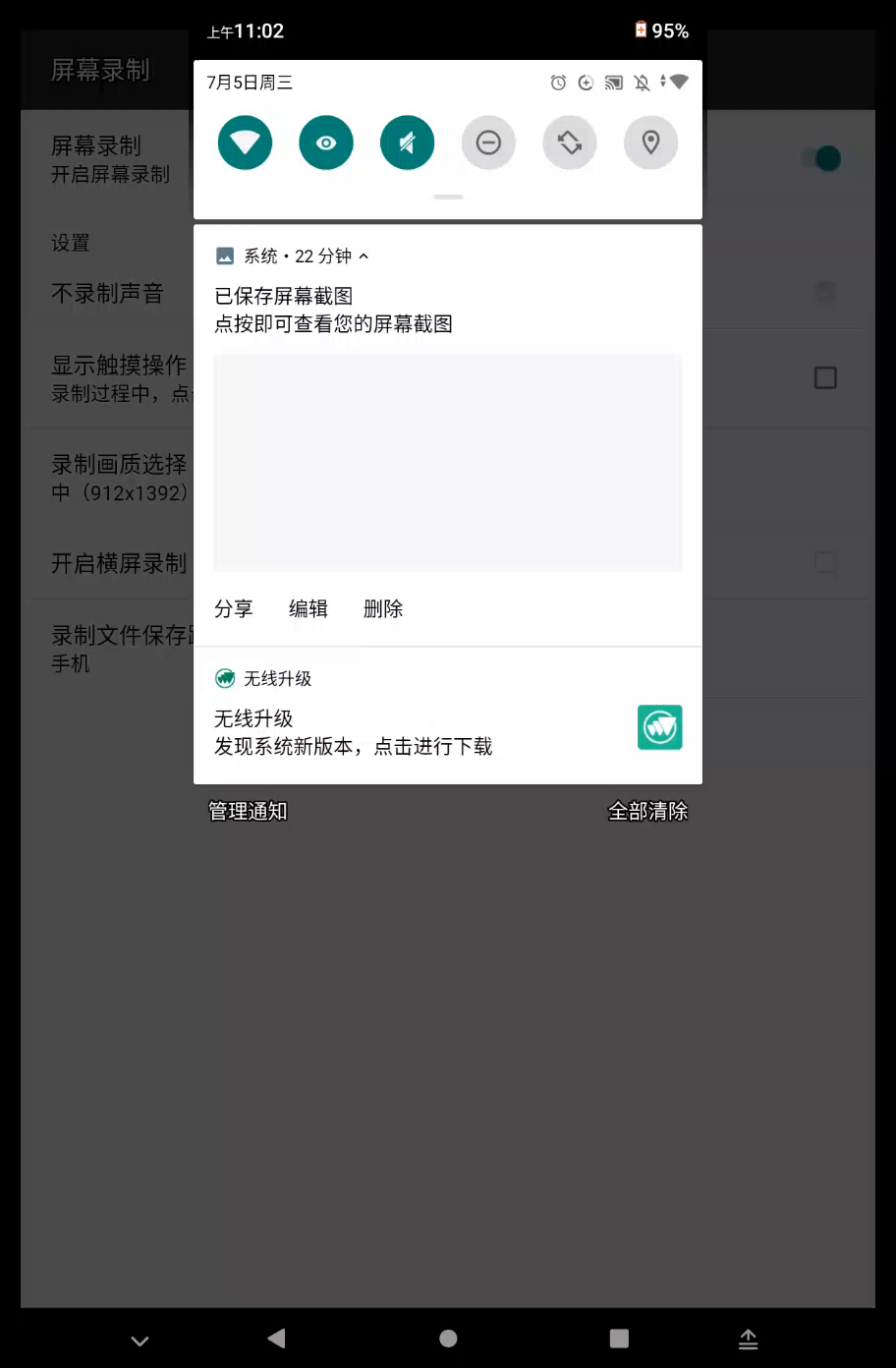This screenshot has width=896, height=1368.
Task: Open the 无线升级 system update notification
Action: (448, 715)
